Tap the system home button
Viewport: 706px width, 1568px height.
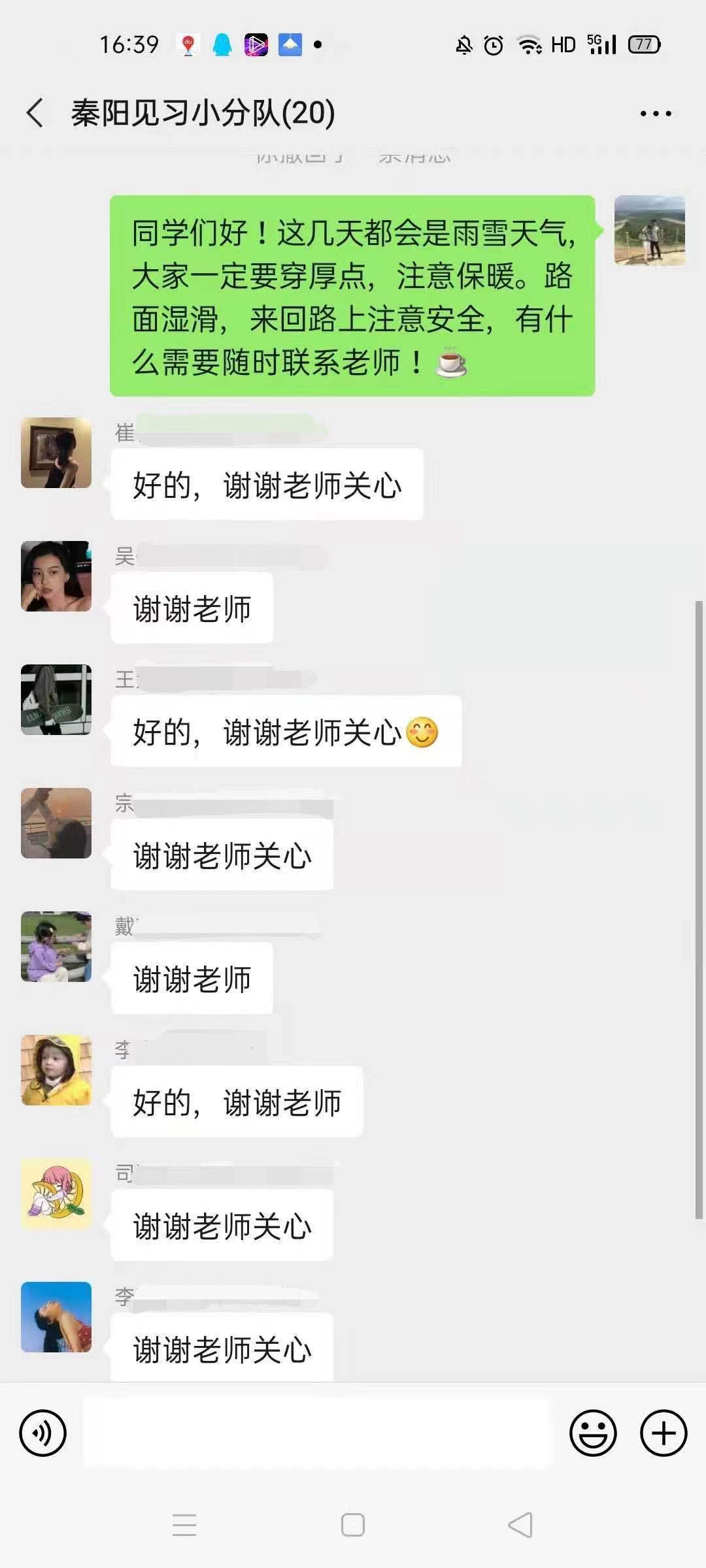(353, 1525)
